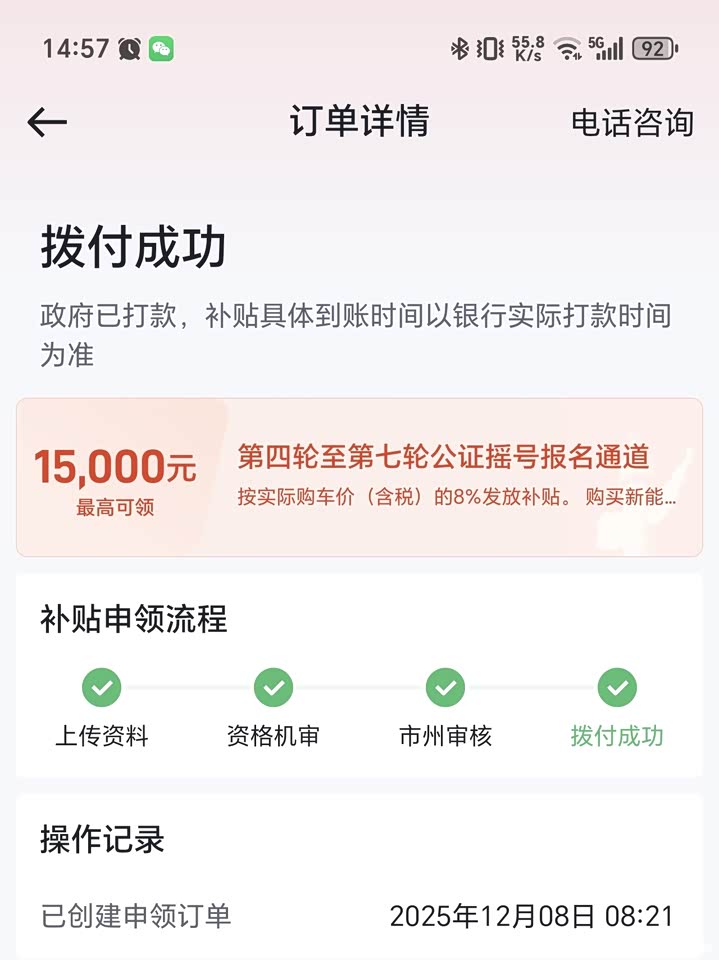Go back using the arrow icon
Viewport: 719px width, 960px height.
tap(47, 123)
